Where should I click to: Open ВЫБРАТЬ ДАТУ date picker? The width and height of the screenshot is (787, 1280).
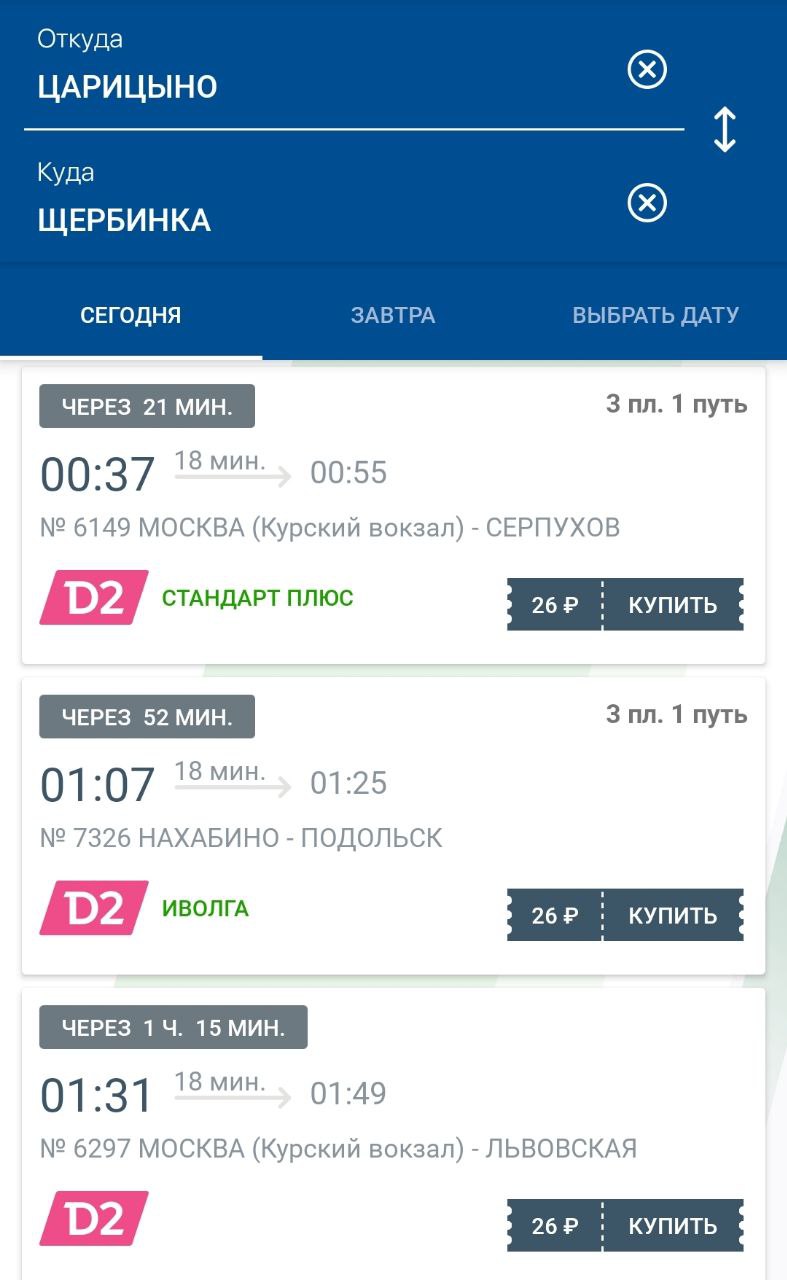click(656, 316)
